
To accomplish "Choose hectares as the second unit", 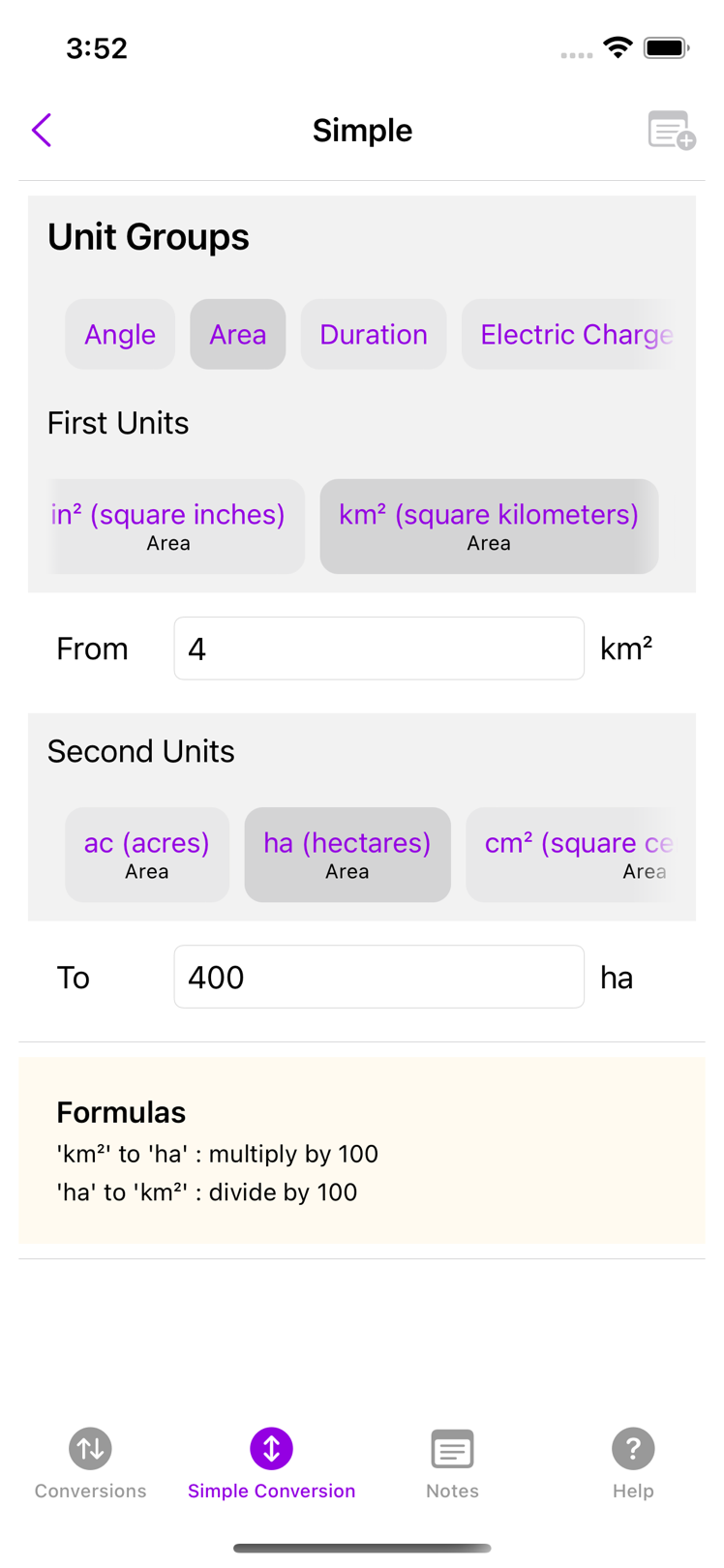I will [347, 855].
